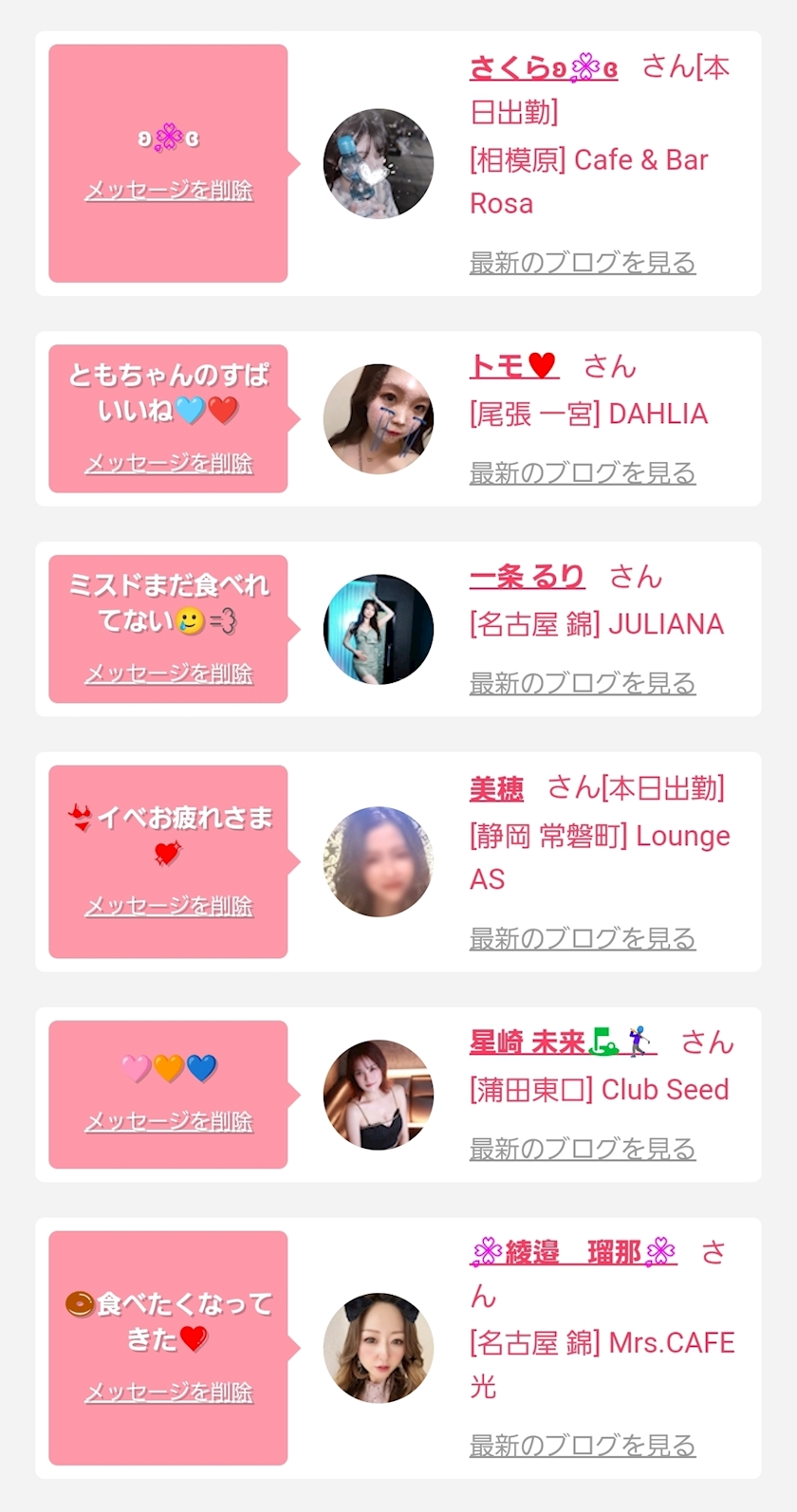
Task: Delete the イベお疲れさま message
Action: (x=169, y=906)
